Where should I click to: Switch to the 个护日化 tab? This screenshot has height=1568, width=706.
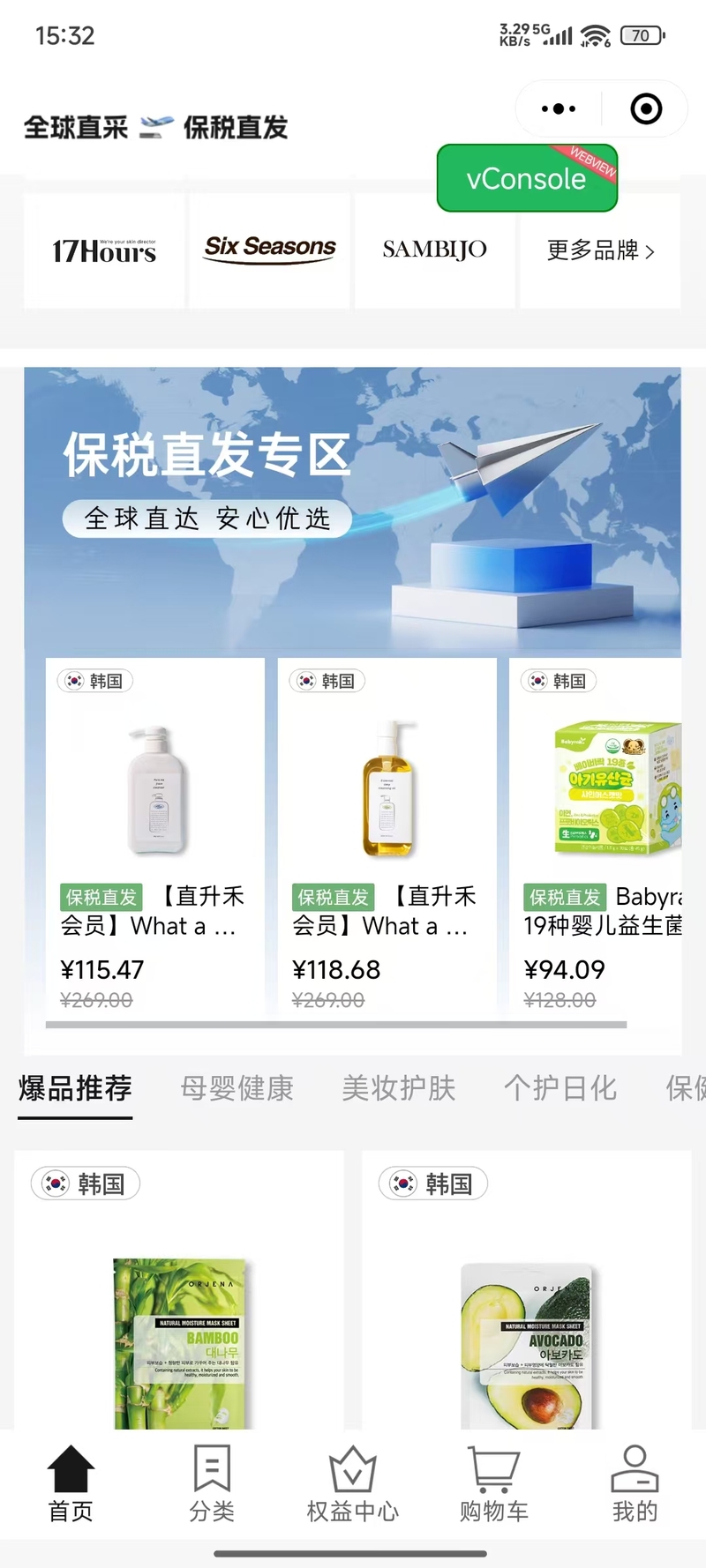(560, 1088)
